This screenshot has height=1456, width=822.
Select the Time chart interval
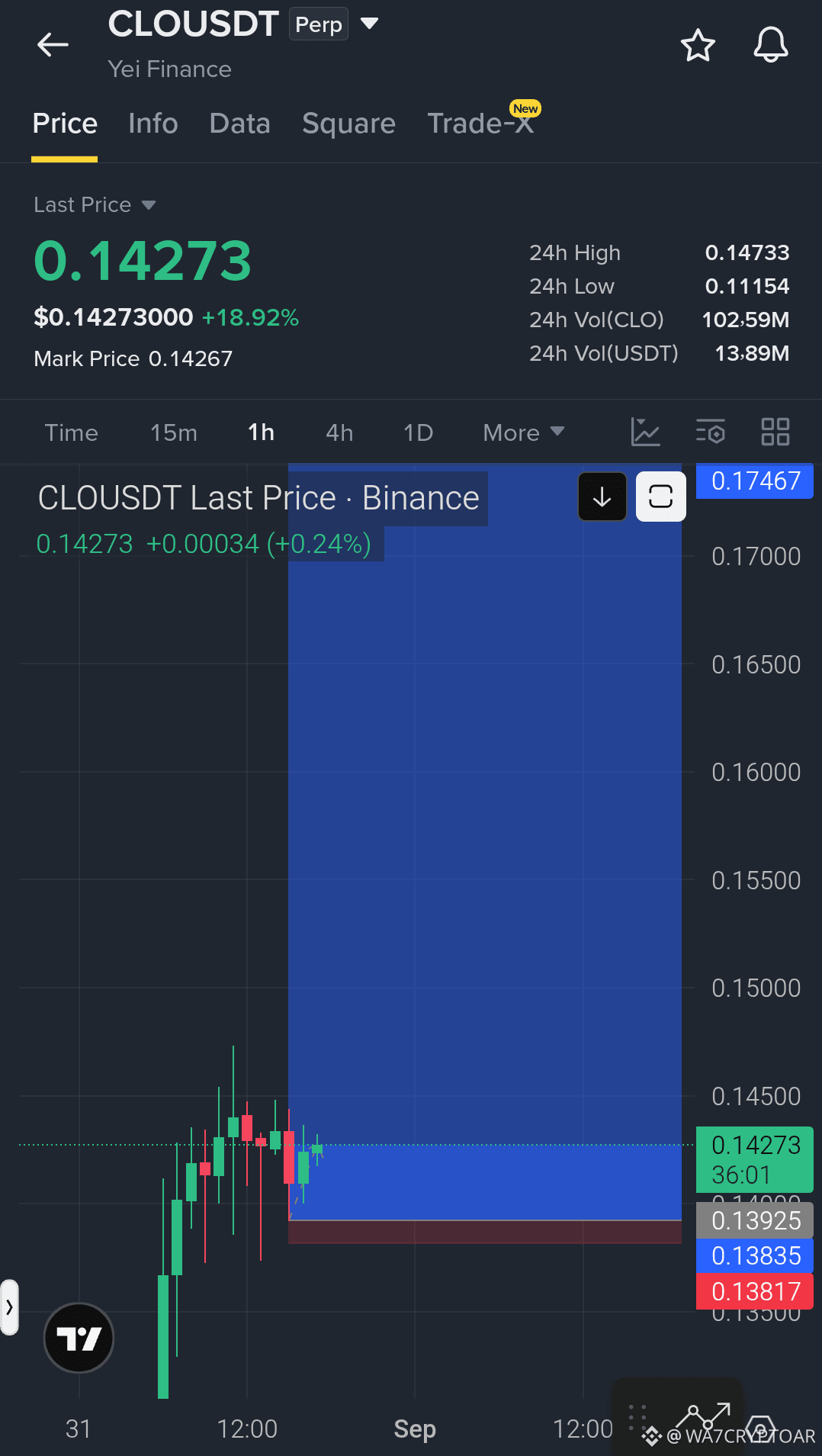pos(72,432)
